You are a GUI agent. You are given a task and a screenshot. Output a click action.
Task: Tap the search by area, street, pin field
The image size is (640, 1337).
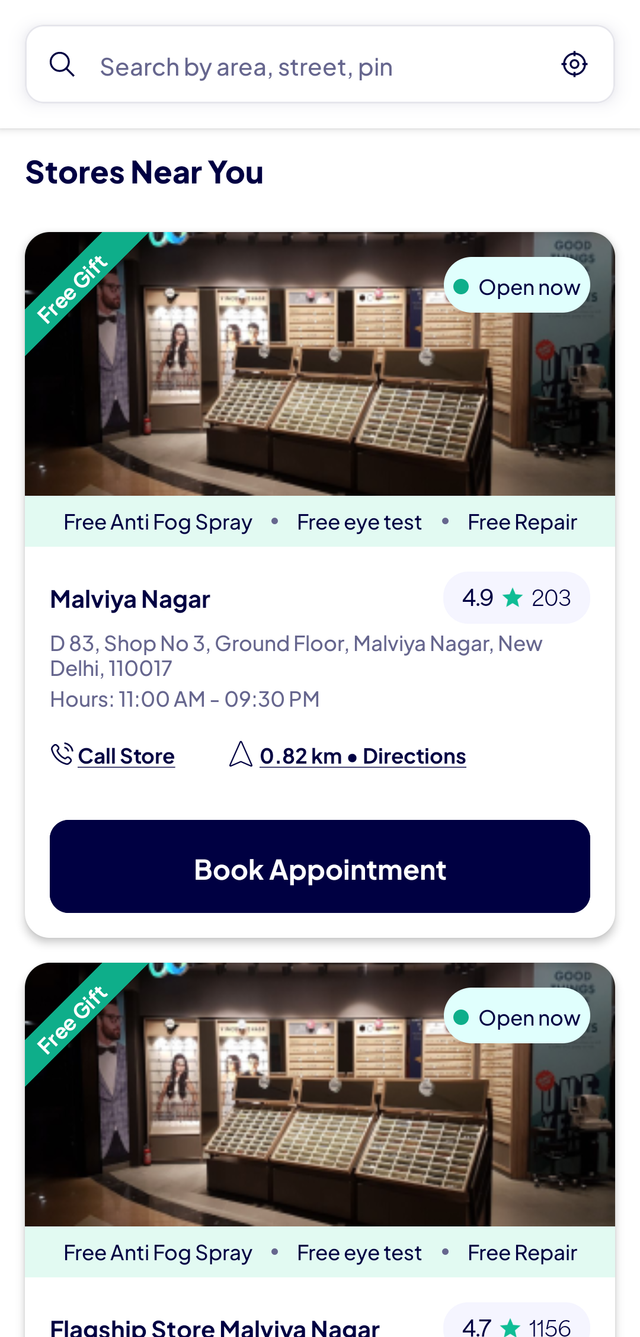click(x=300, y=67)
